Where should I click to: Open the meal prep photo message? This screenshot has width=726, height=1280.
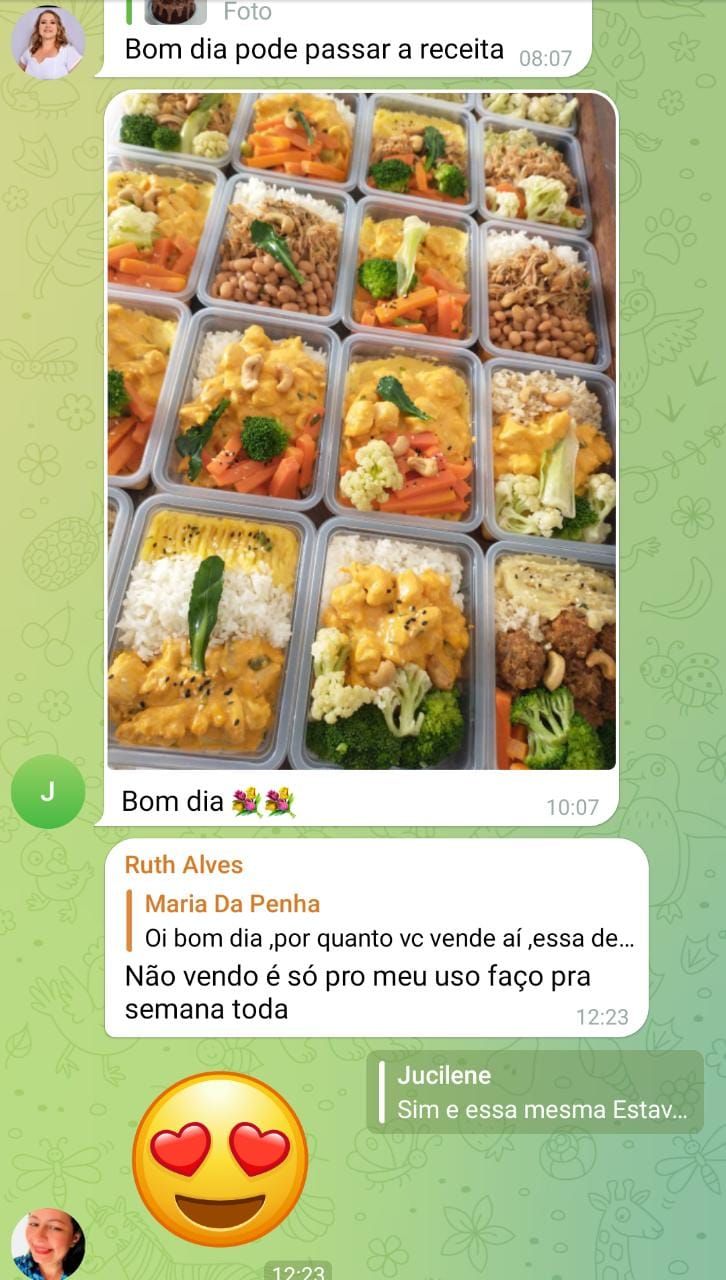click(361, 431)
